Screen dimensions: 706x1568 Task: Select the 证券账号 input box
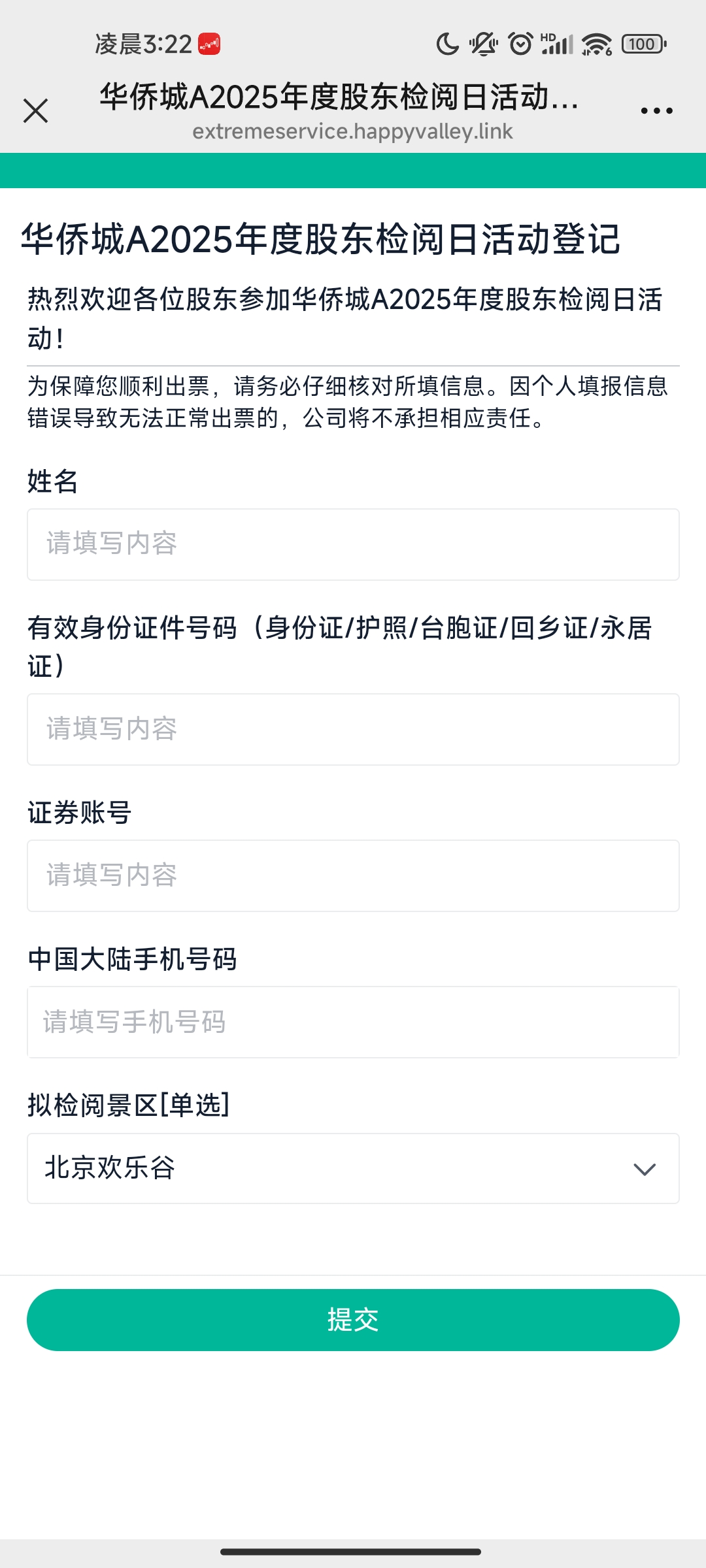353,875
